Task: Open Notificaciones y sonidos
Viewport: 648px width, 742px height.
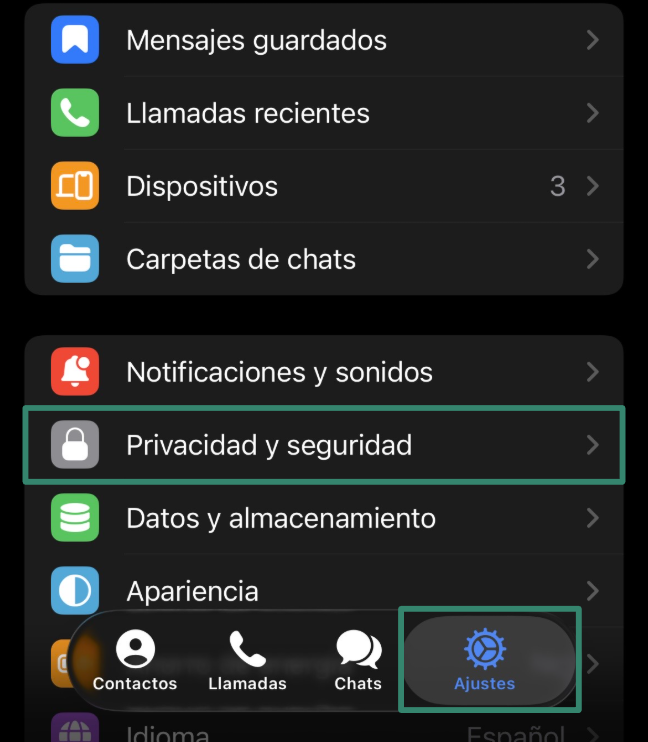Action: coord(279,373)
